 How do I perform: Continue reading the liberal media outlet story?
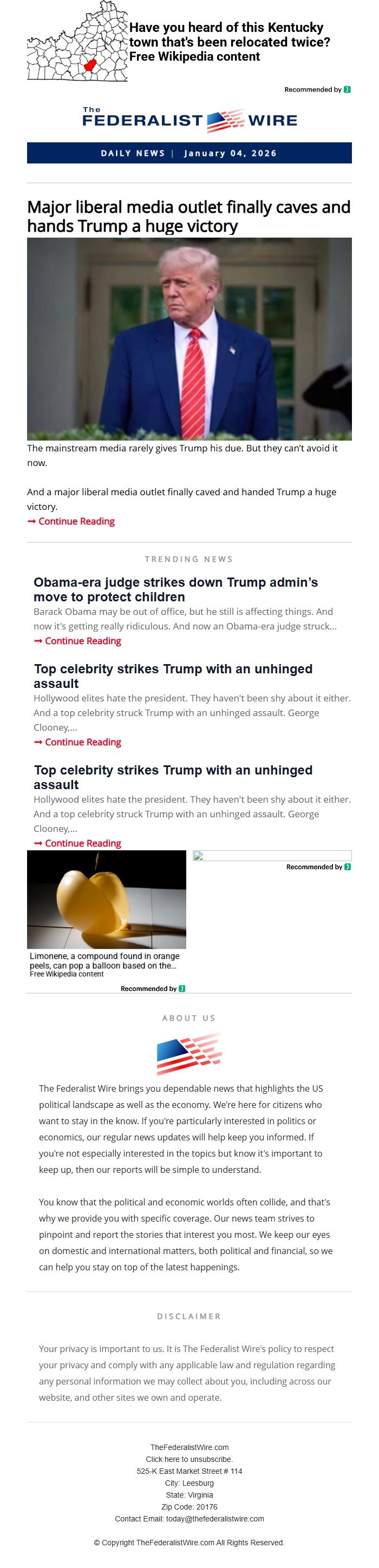tap(76, 521)
